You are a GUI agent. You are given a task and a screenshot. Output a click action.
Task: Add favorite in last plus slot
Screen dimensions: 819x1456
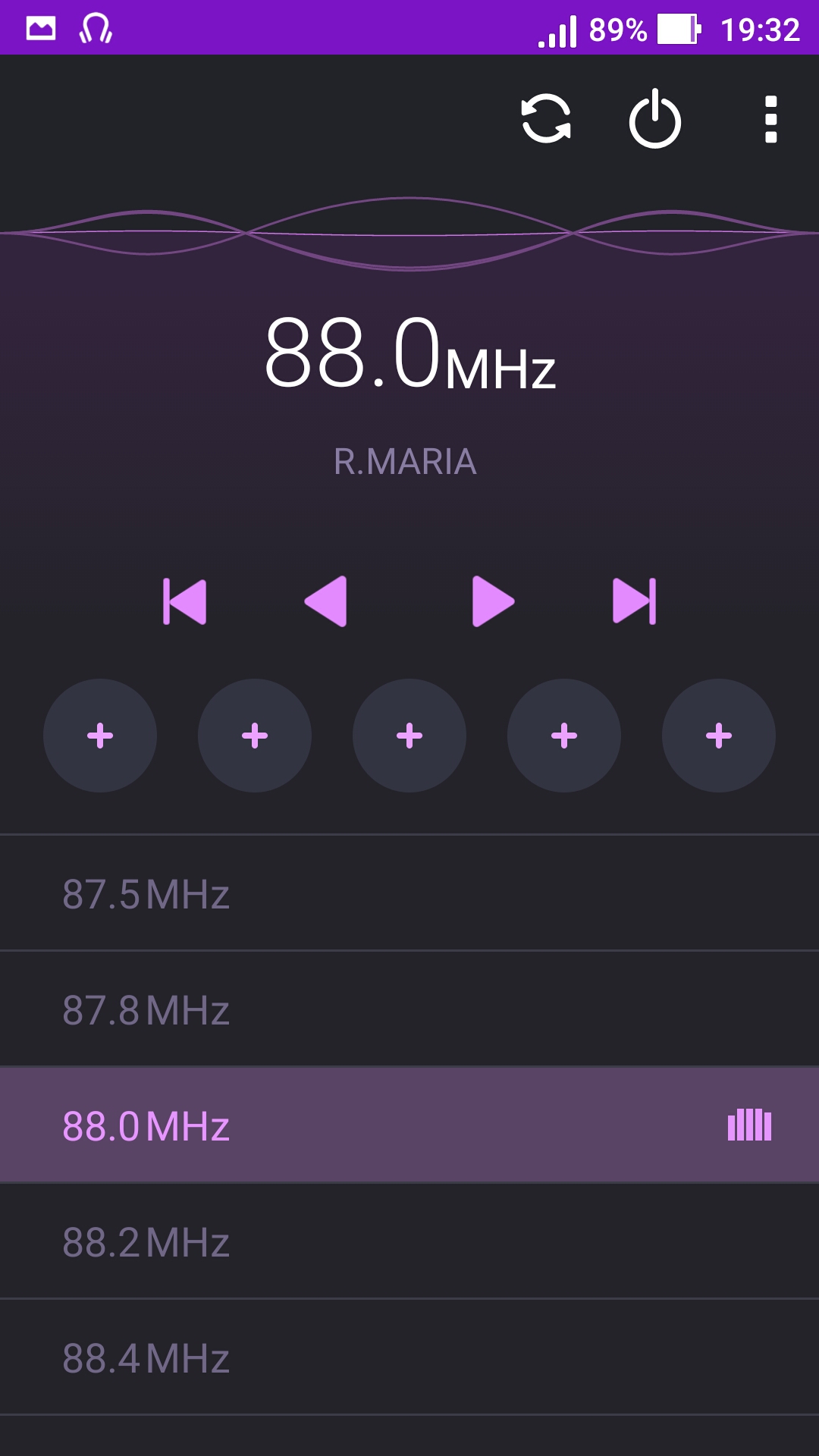719,736
